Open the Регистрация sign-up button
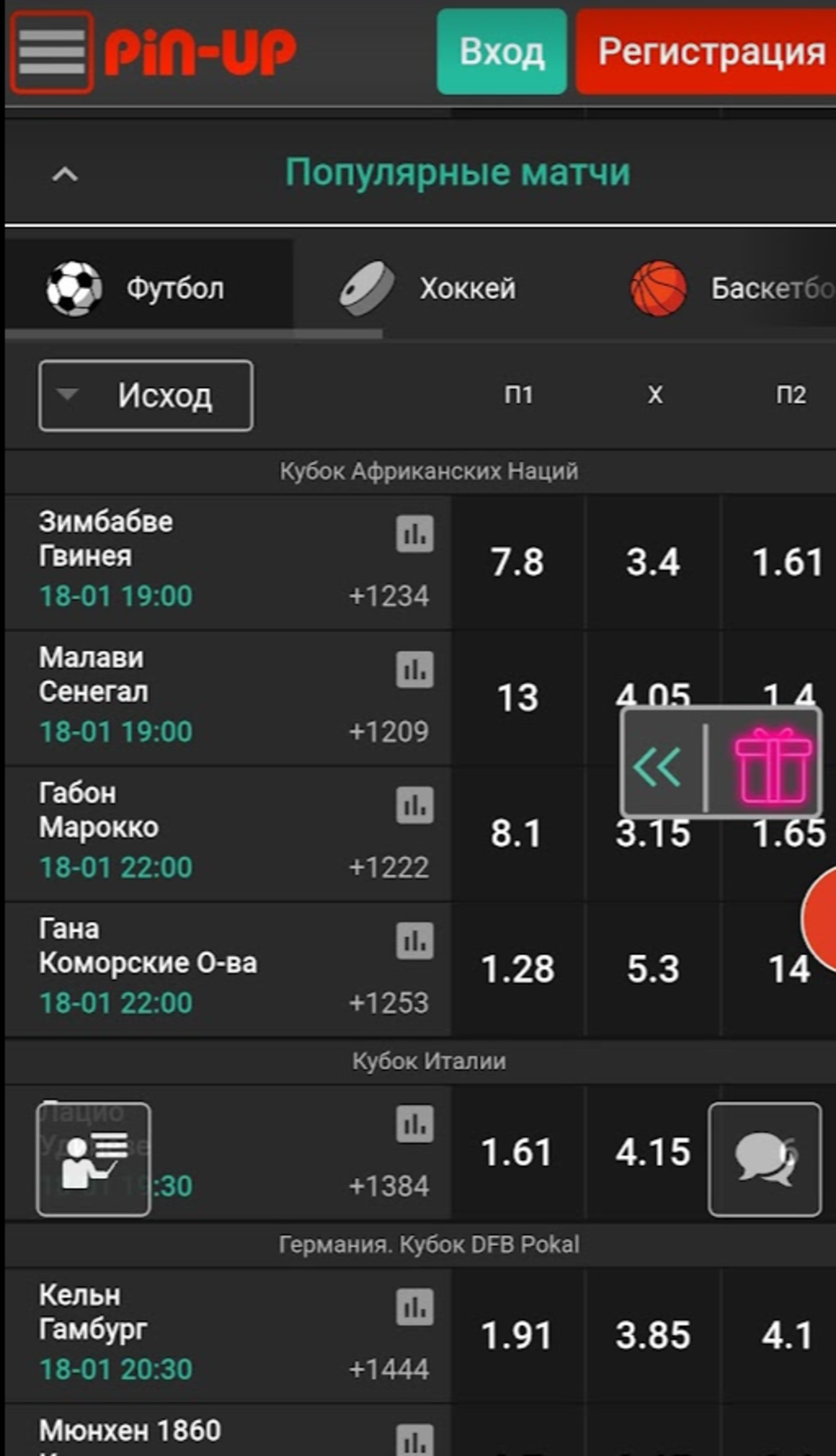 coord(706,52)
